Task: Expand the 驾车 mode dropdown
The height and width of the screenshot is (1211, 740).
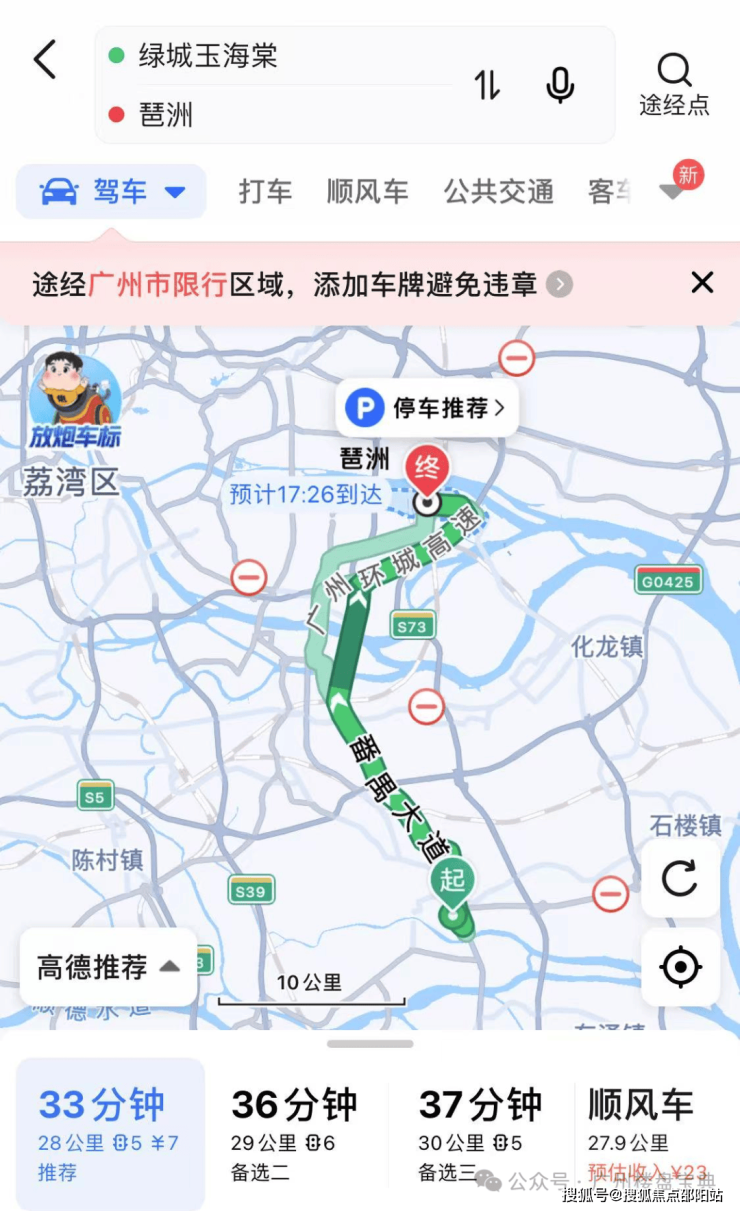Action: pos(174,192)
